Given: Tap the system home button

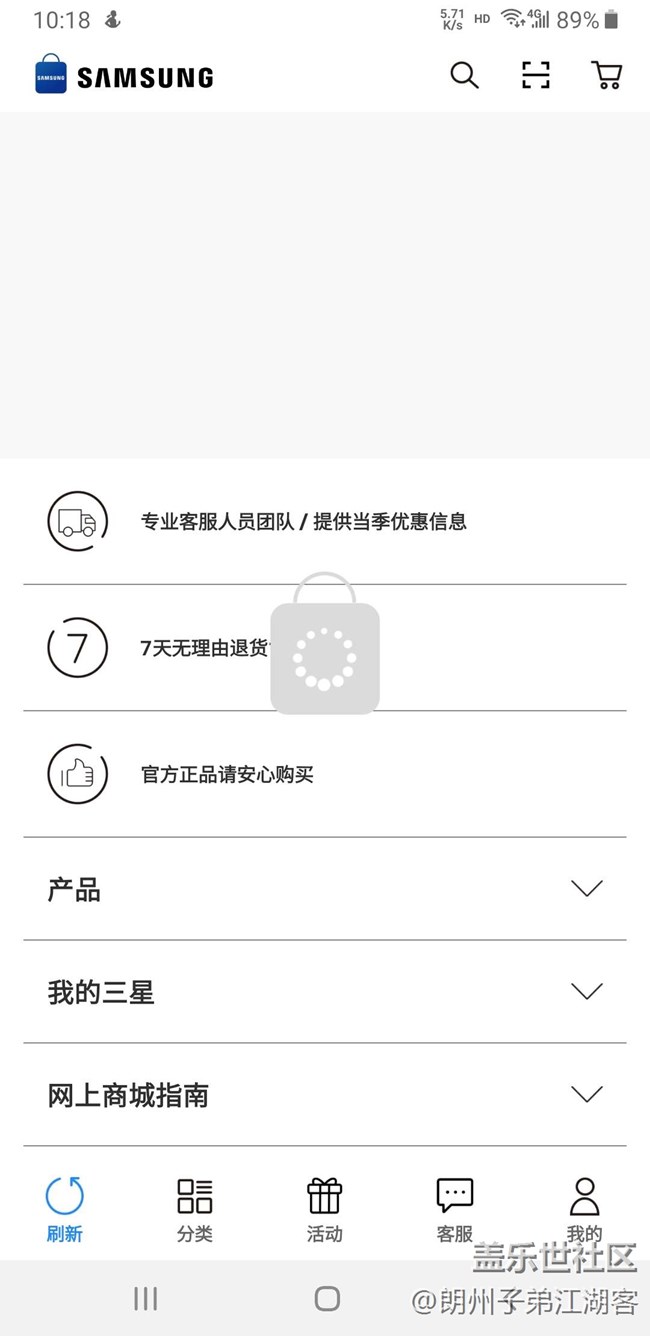Looking at the screenshot, I should pos(327,1298).
